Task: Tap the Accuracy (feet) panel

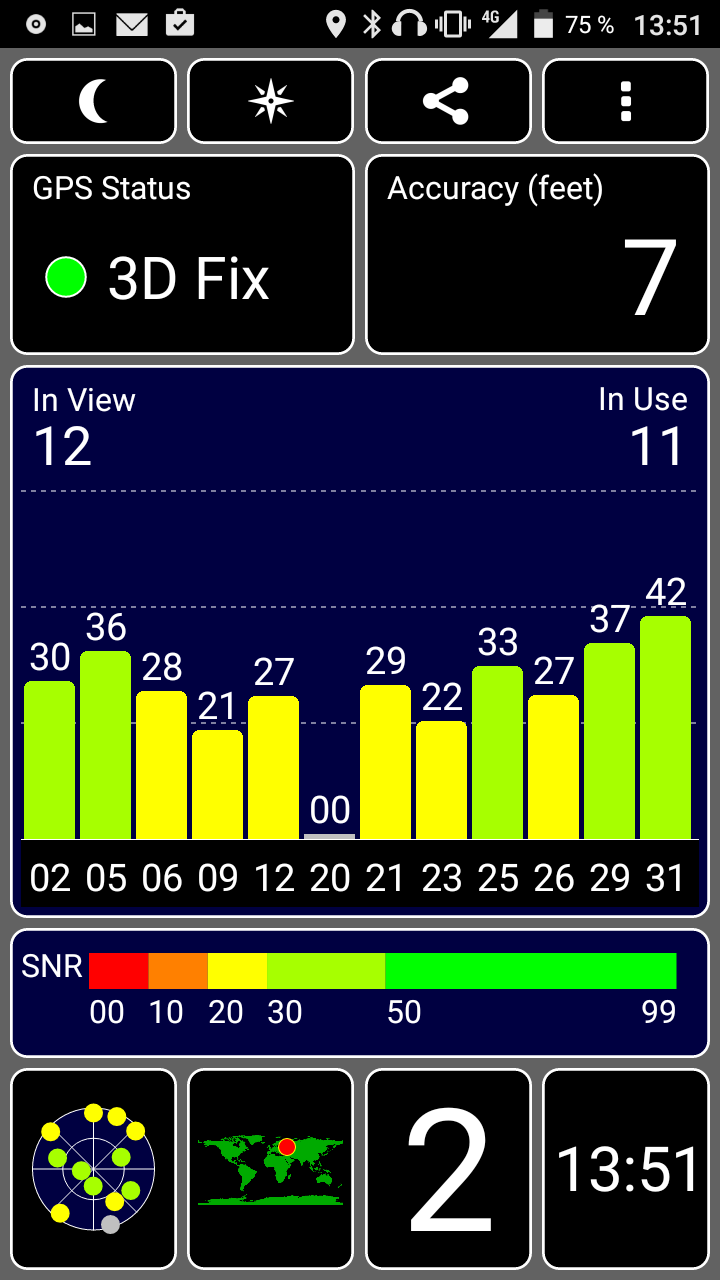Action: coord(537,255)
